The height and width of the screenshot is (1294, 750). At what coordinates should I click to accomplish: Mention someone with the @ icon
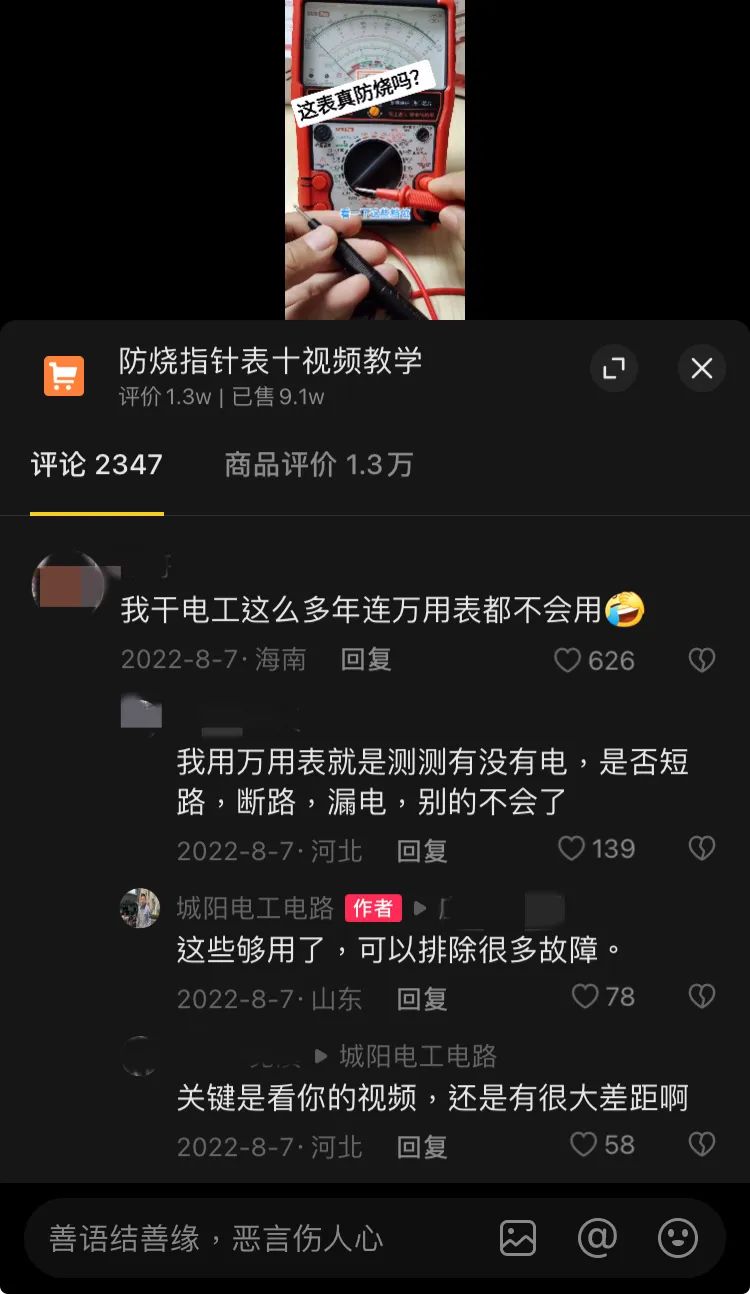(x=597, y=1239)
